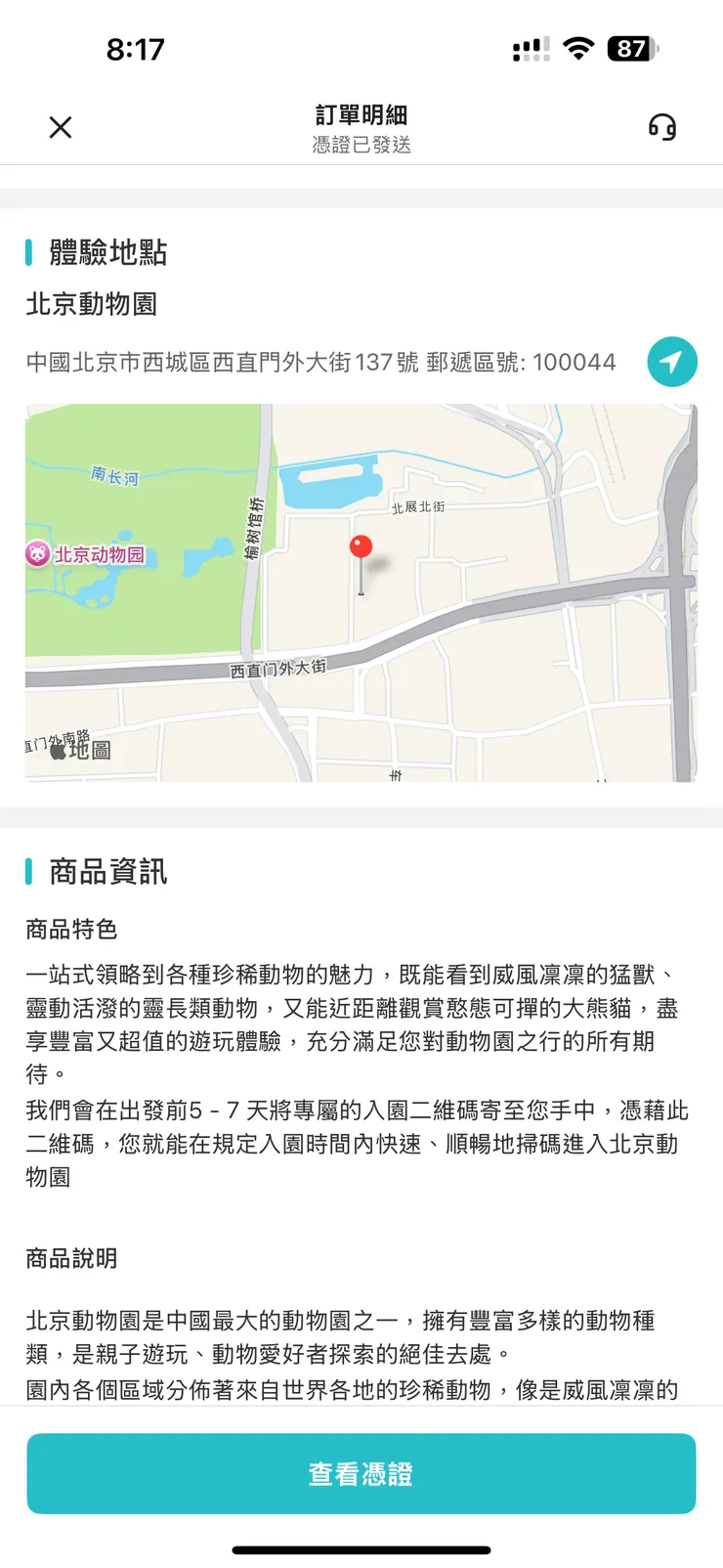Screen dimensions: 723x1568
Task: Close the order details page
Action: point(61,128)
